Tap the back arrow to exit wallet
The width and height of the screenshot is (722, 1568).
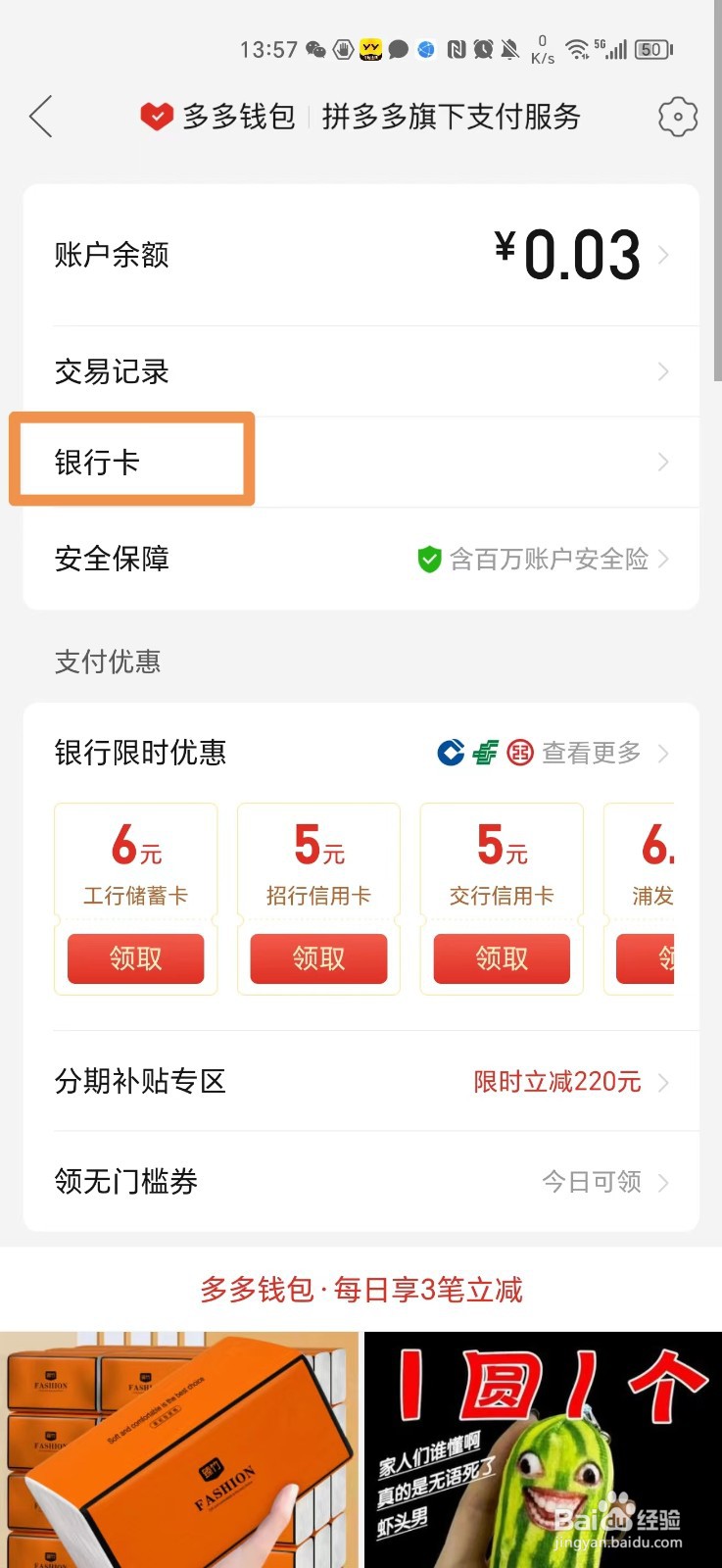pos(41,117)
